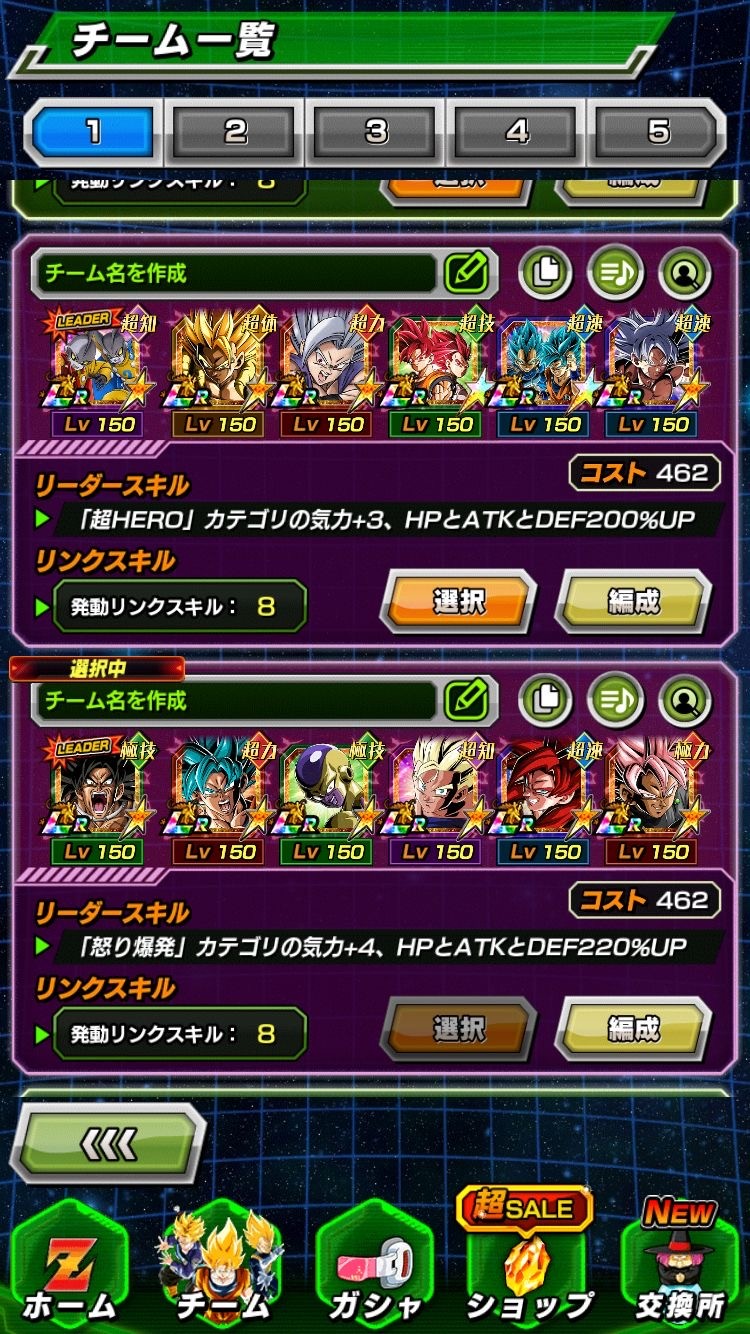Image resolution: width=750 pixels, height=1334 pixels.
Task: Switch to team page 5
Action: (658, 132)
